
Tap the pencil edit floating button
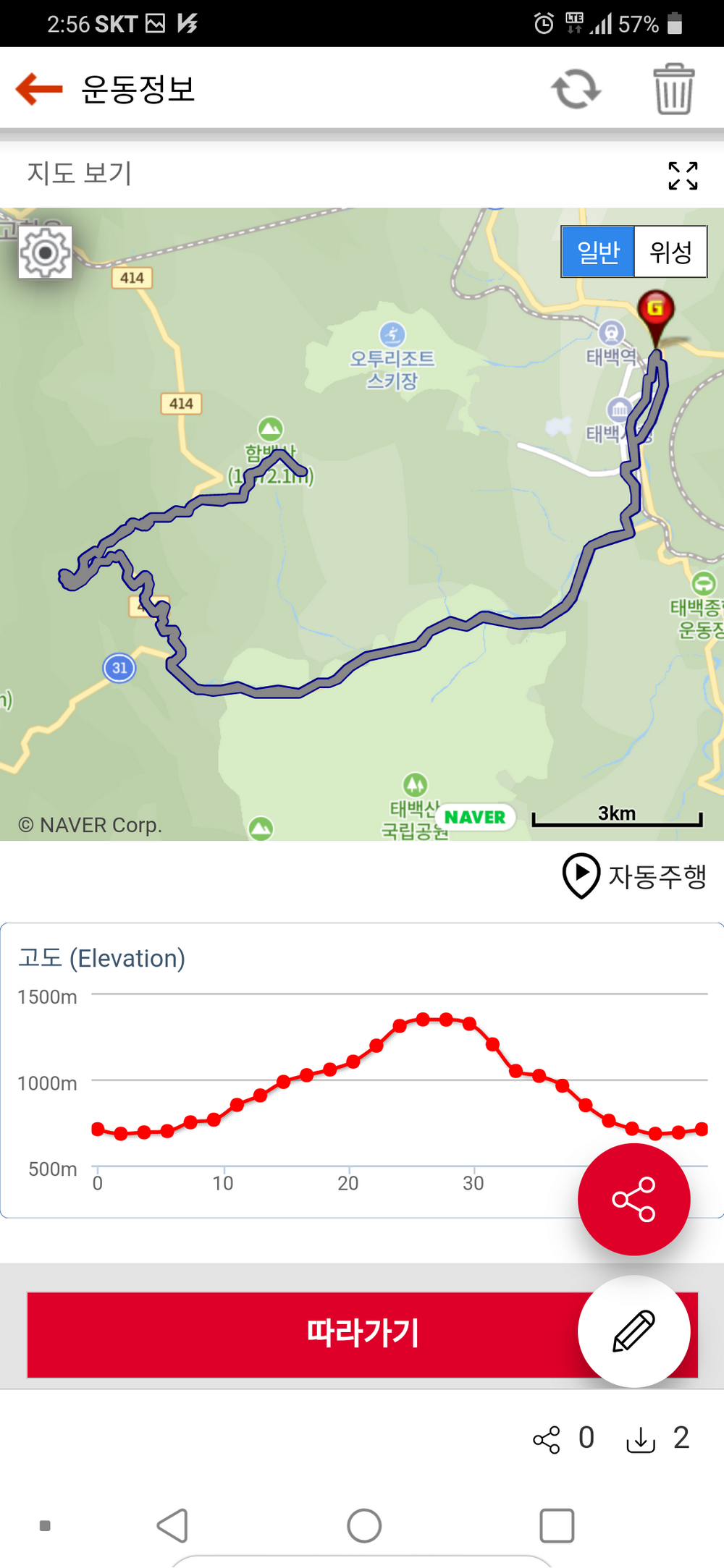click(633, 1331)
